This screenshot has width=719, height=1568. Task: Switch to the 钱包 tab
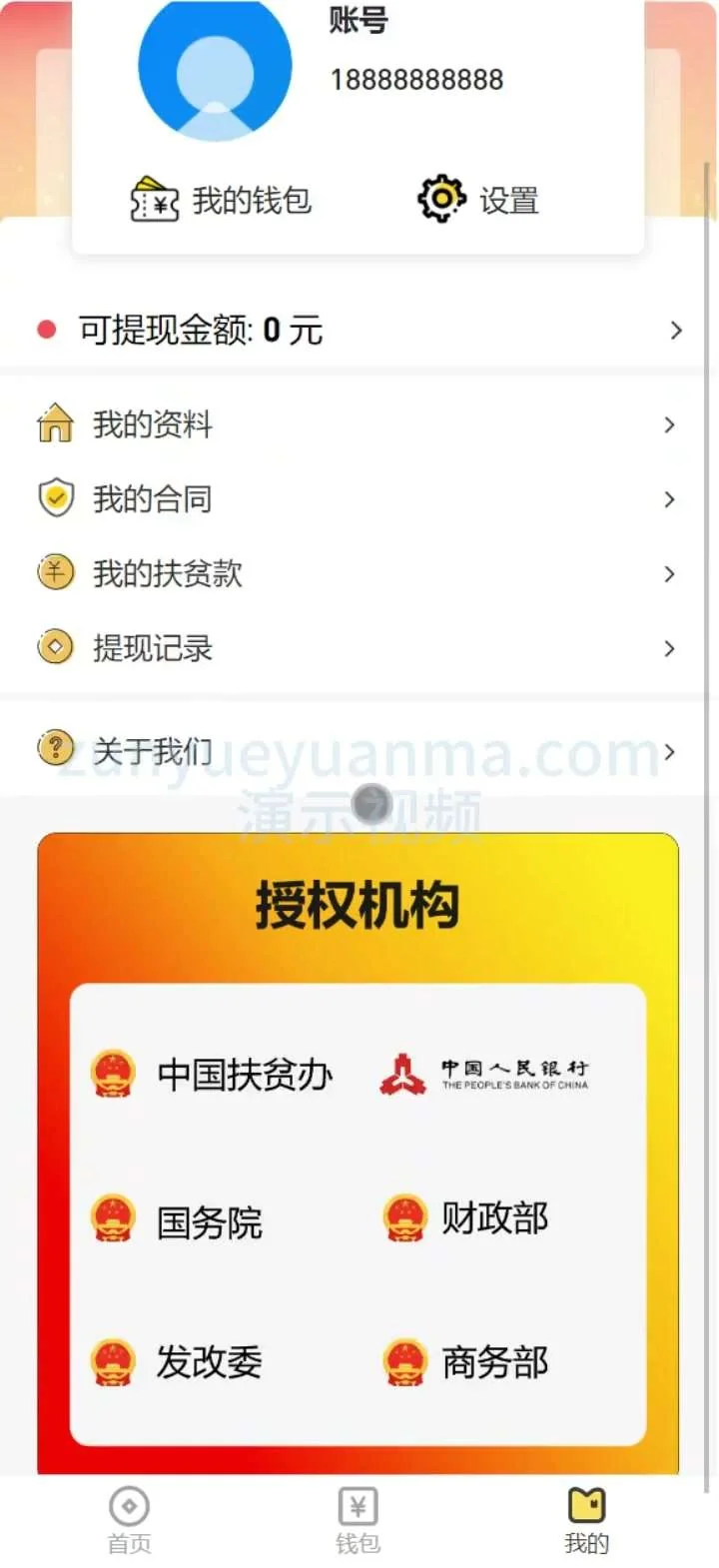point(358,1519)
